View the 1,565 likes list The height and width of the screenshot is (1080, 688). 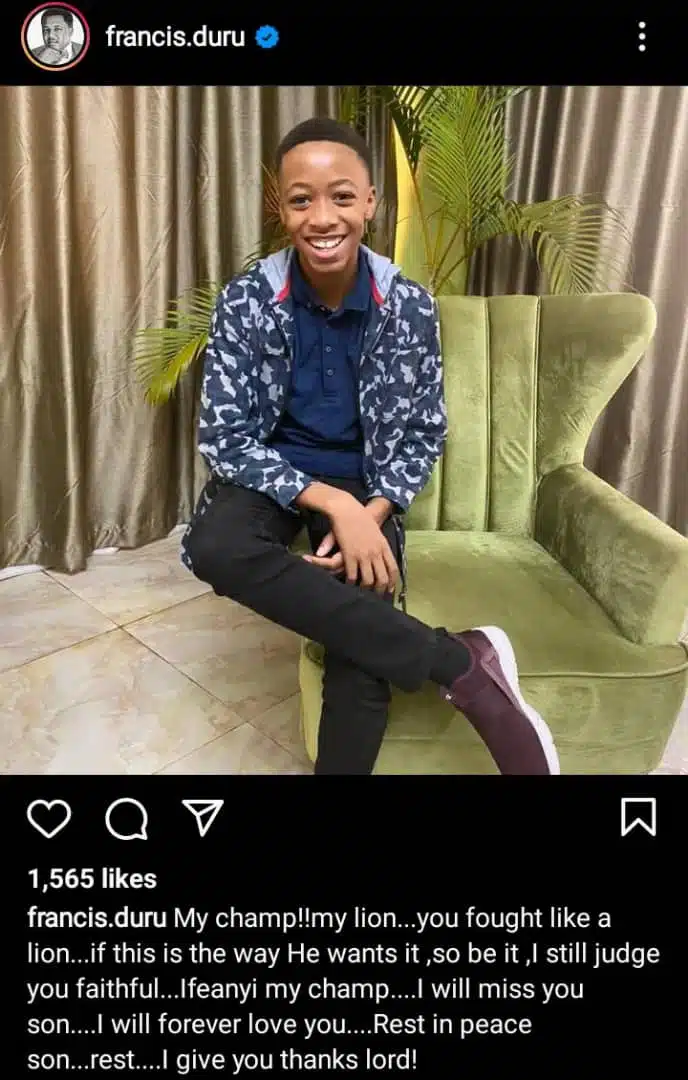[92, 879]
